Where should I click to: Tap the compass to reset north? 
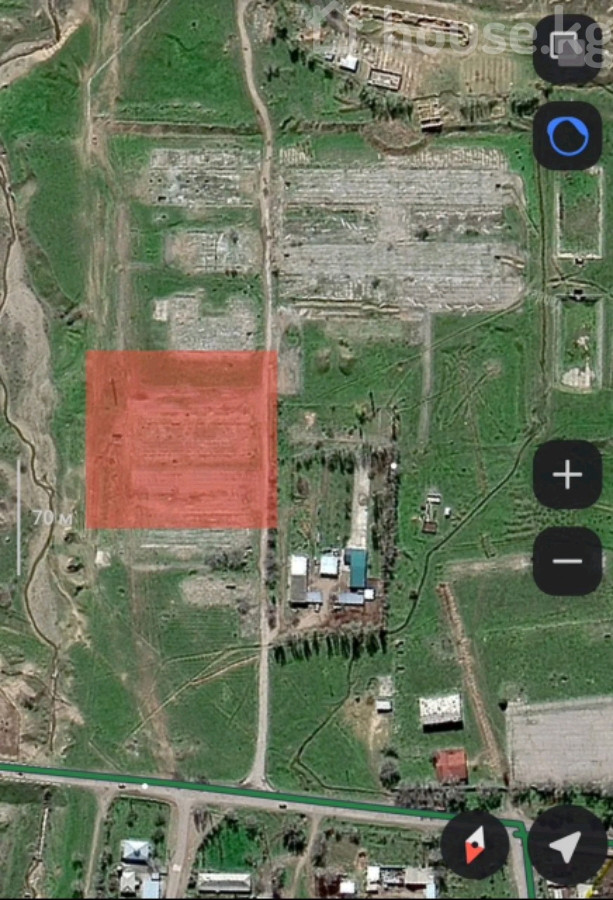[475, 845]
